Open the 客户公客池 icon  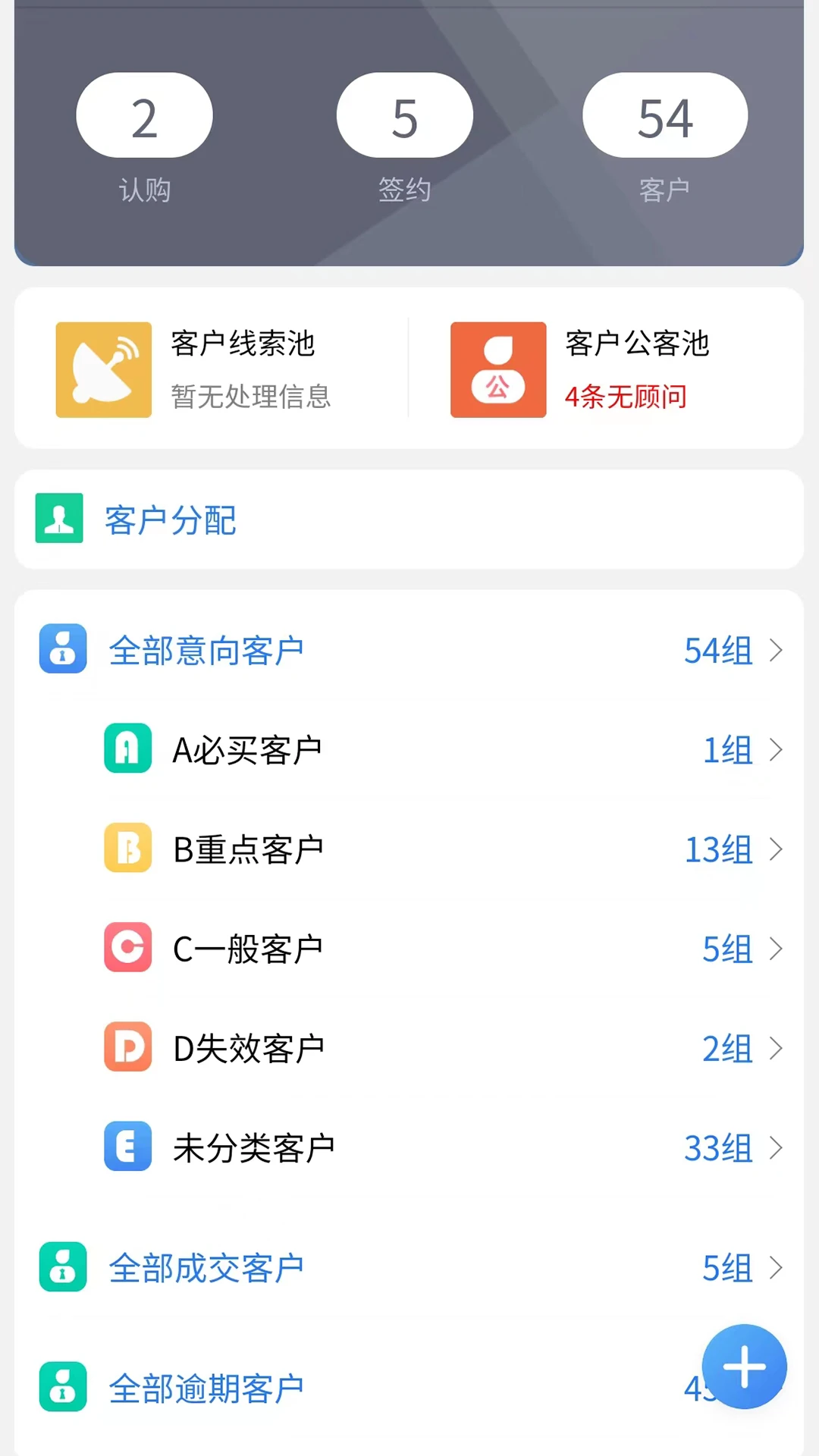point(498,369)
